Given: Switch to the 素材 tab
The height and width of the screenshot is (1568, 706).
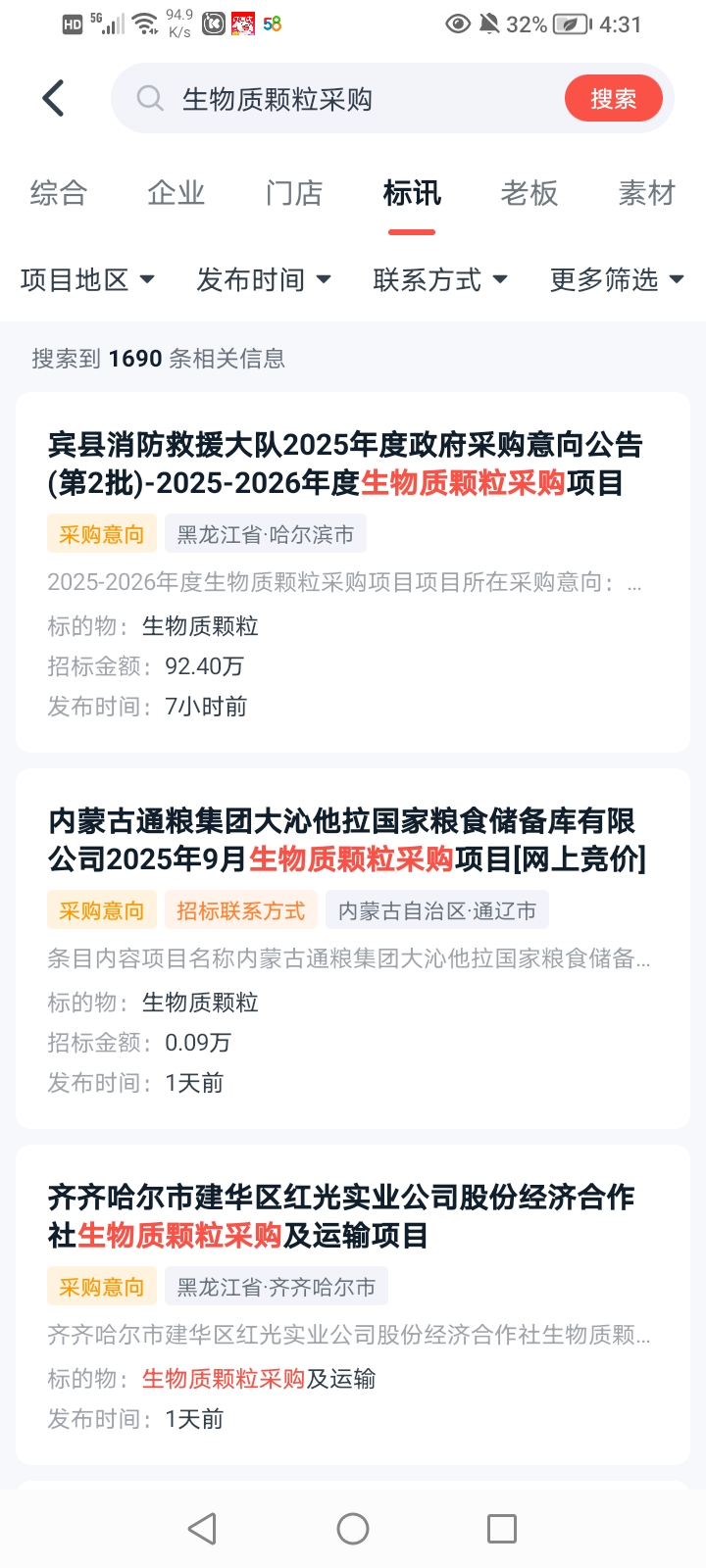Looking at the screenshot, I should click(x=647, y=194).
